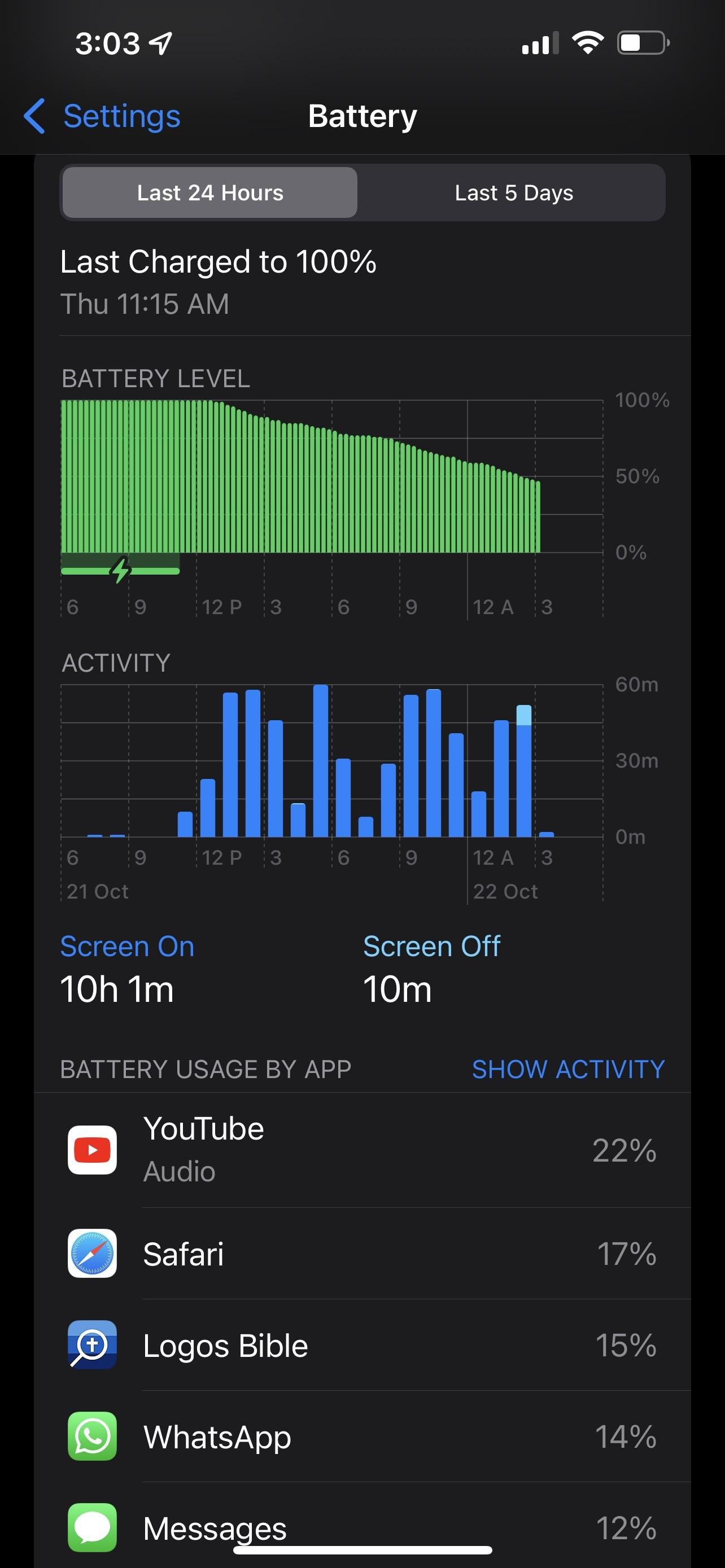Choose the WhatsApp usage row
The width and height of the screenshot is (725, 1568).
(362, 1436)
